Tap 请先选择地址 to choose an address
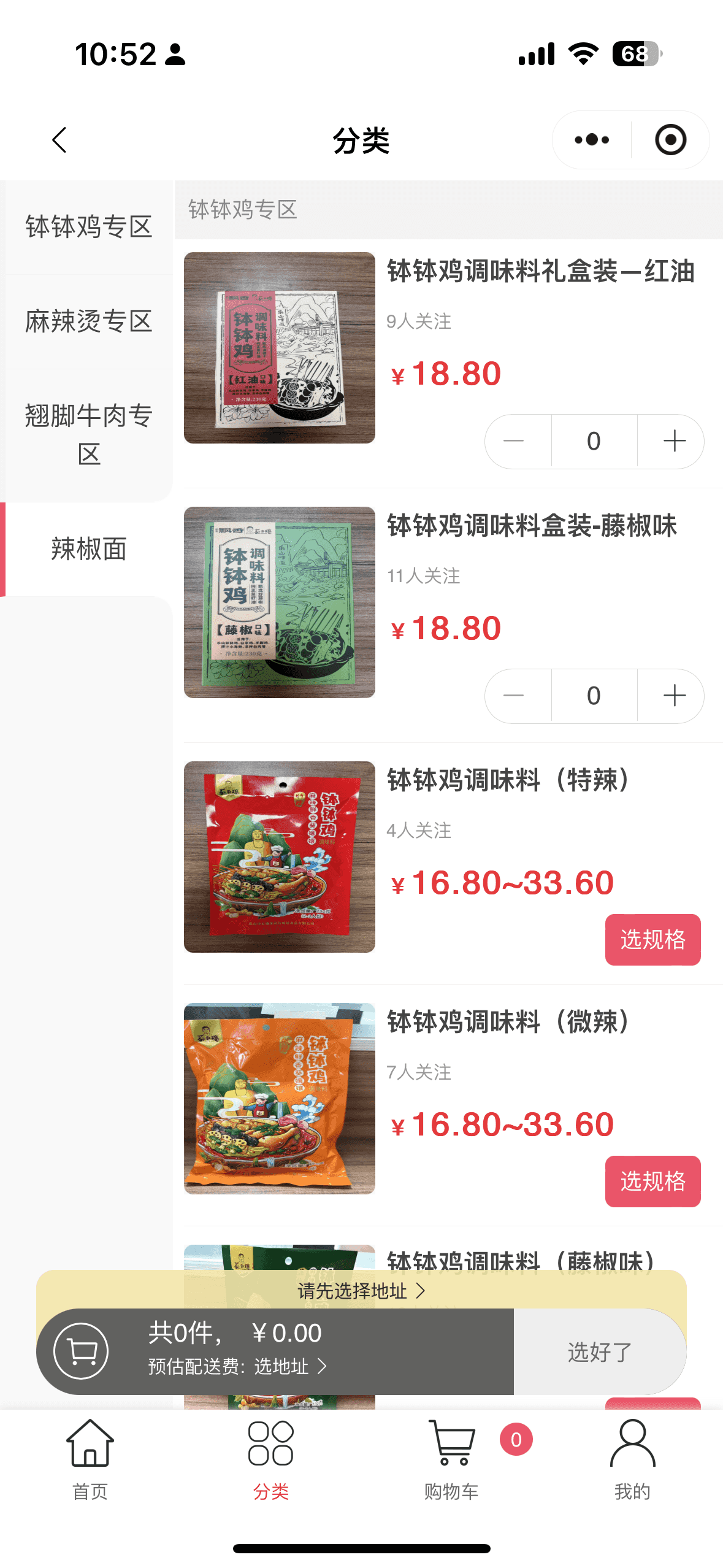 tap(361, 1291)
